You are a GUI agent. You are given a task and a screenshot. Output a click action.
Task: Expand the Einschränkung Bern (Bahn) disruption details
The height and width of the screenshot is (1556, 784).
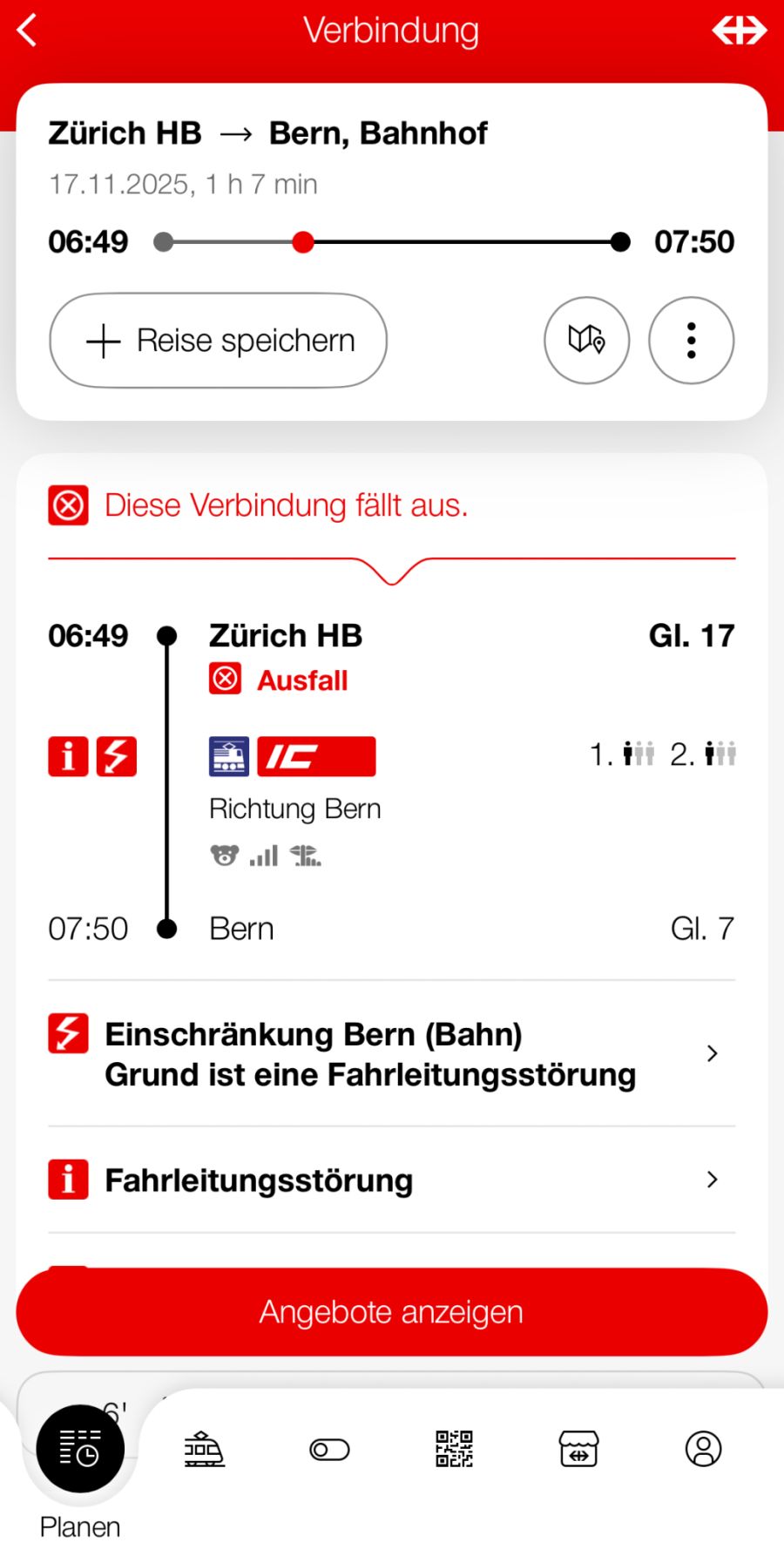pos(391,1054)
